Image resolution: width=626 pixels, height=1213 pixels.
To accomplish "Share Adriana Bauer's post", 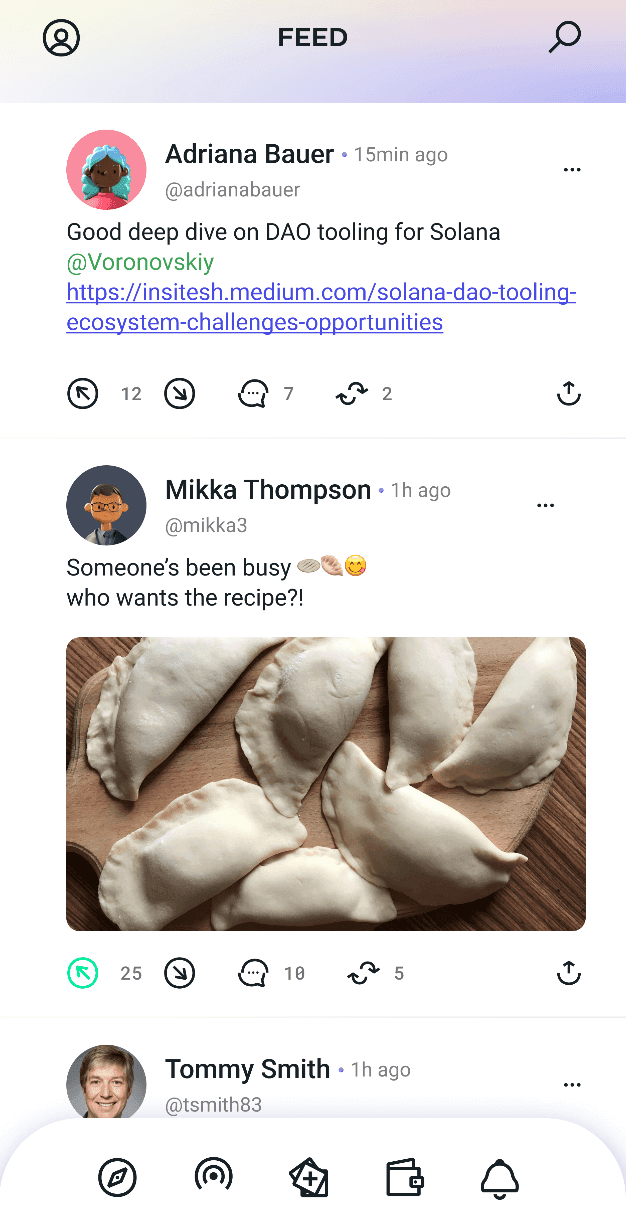I will pyautogui.click(x=568, y=394).
